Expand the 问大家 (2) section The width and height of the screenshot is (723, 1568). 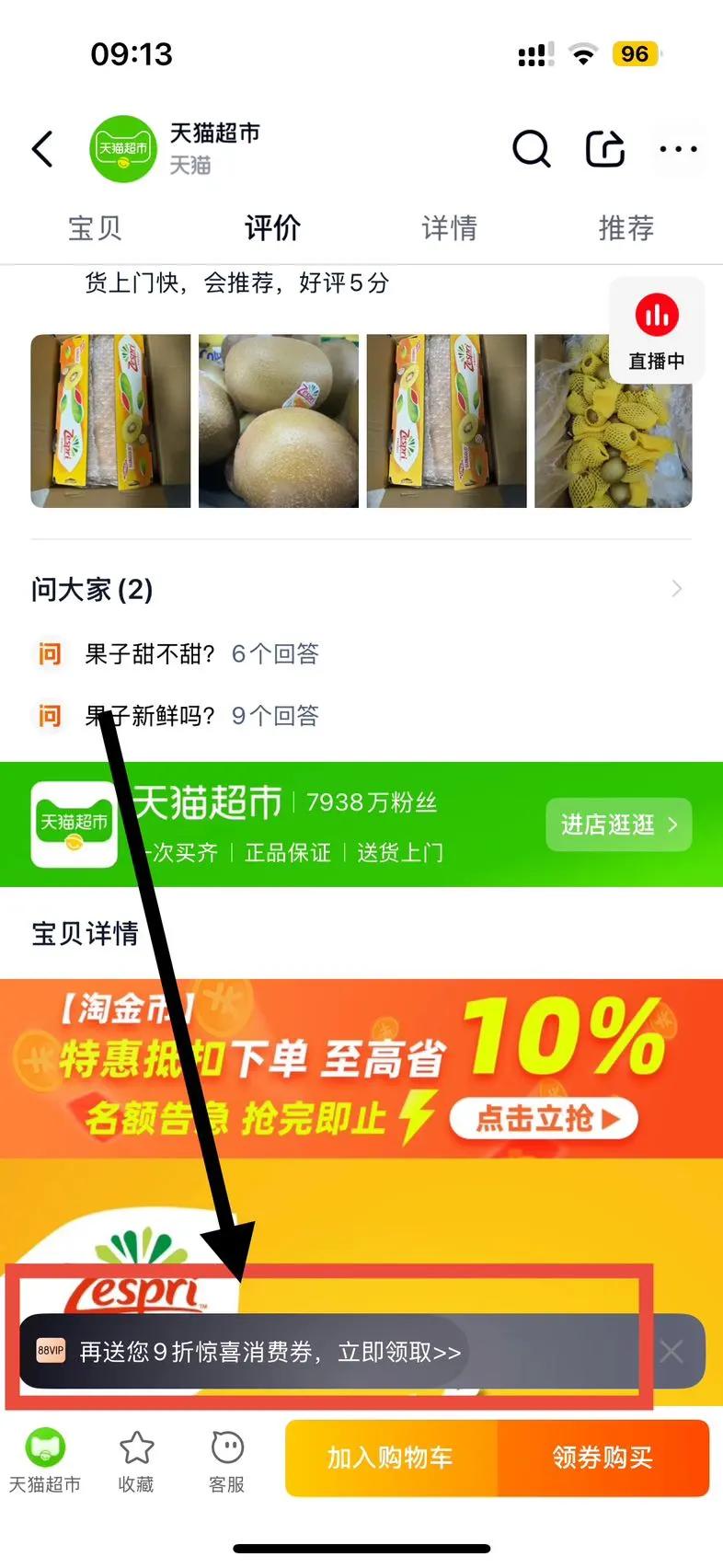[361, 589]
